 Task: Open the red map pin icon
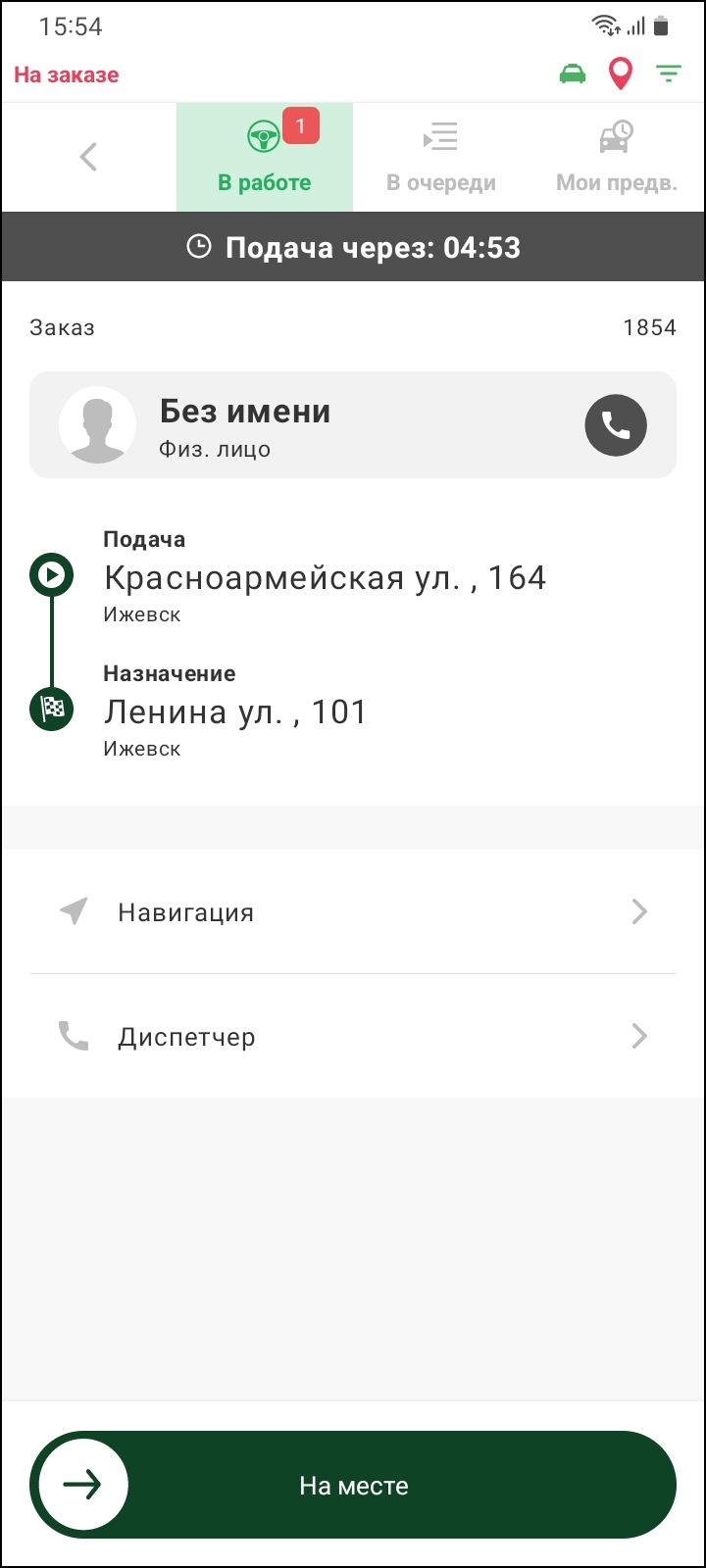point(621,74)
